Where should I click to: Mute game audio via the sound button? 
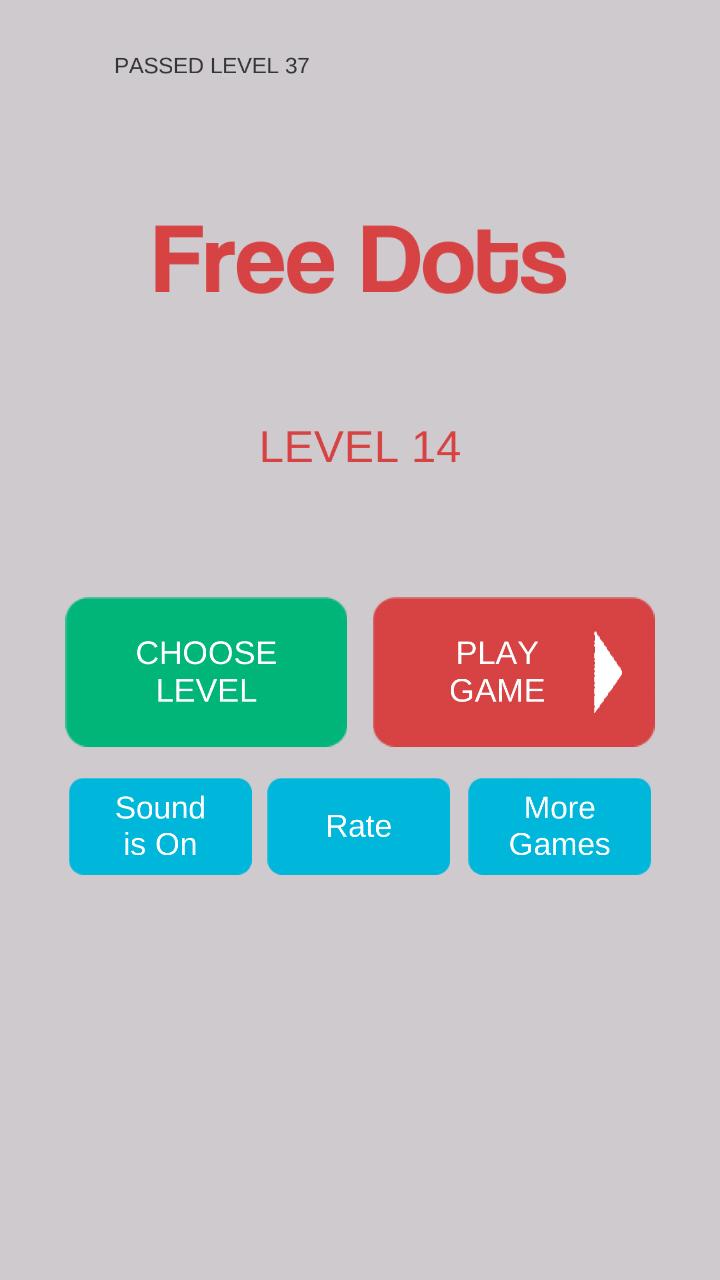tap(160, 826)
